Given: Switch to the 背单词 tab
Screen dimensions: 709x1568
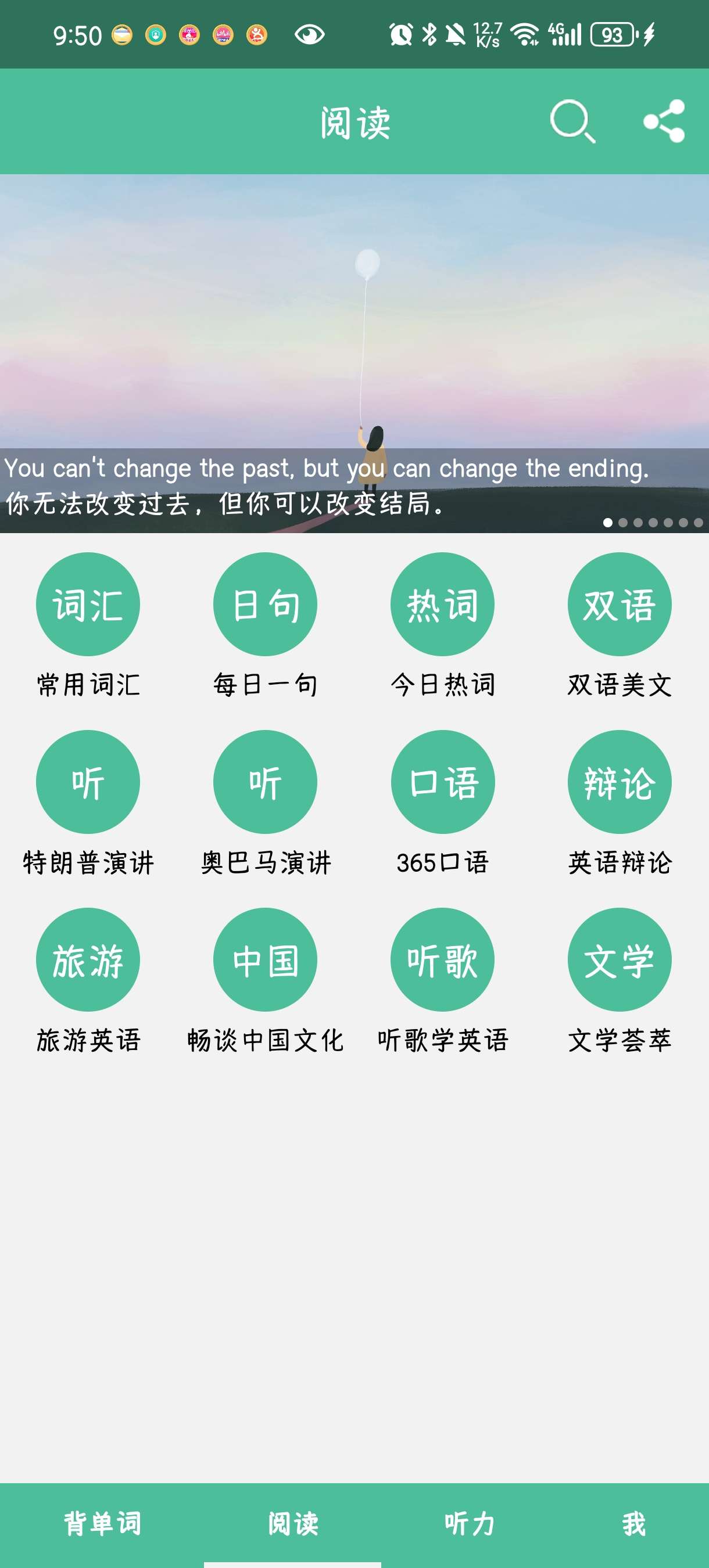Looking at the screenshot, I should tap(102, 1523).
